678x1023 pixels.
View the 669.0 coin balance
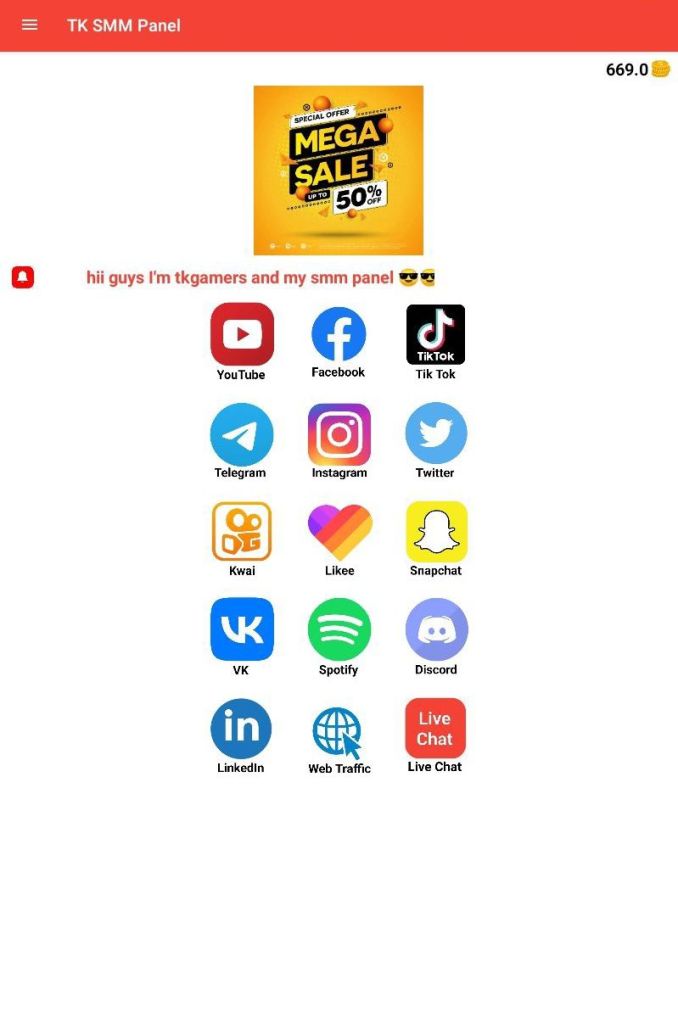click(x=637, y=70)
